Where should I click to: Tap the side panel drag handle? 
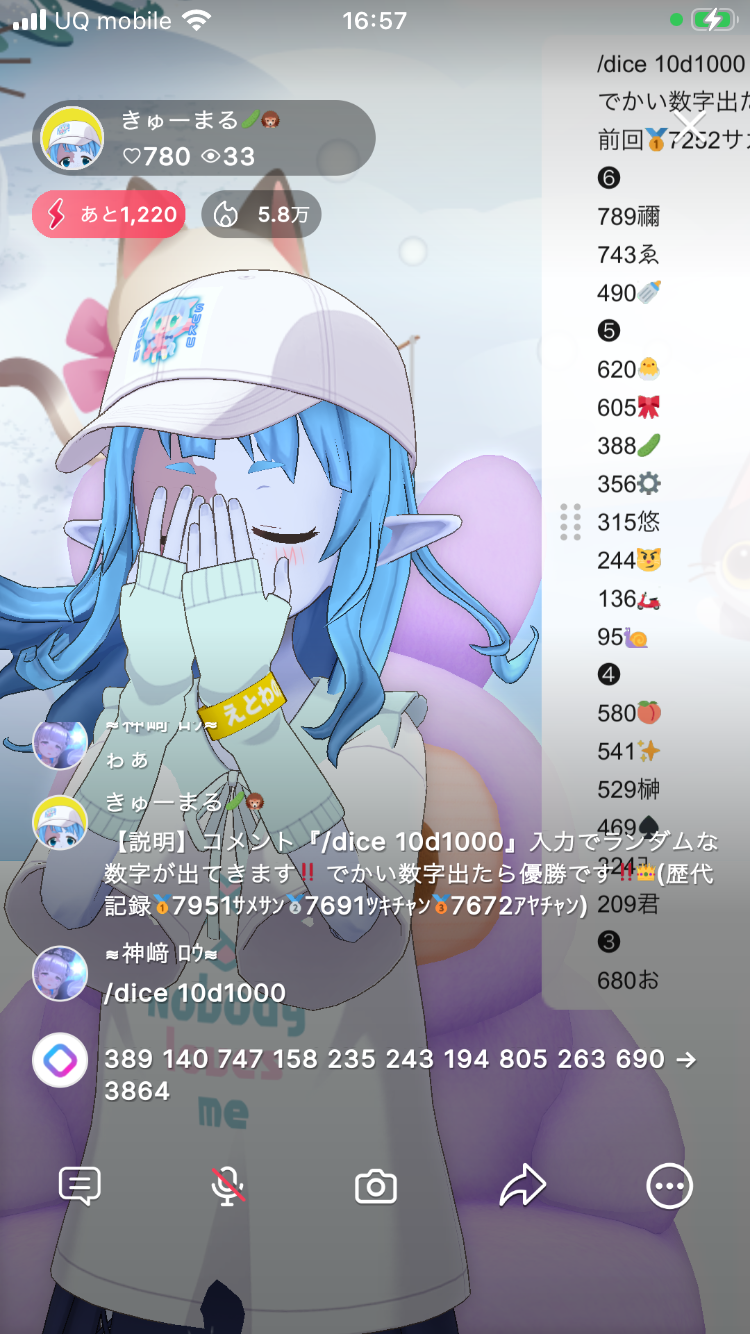[570, 522]
